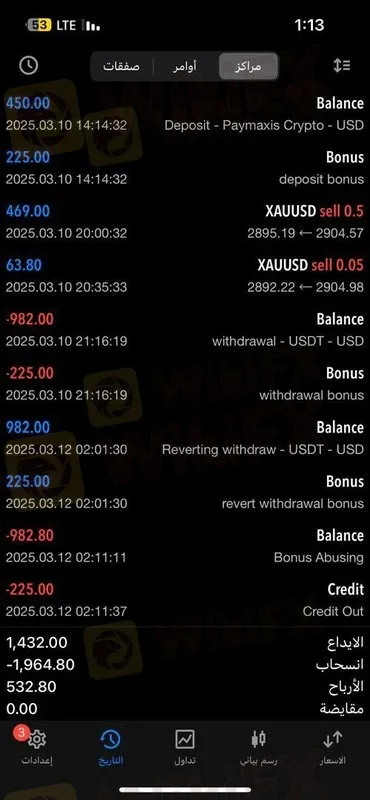Image resolution: width=370 pixels, height=800 pixels.
Task: Select the مراكز segment
Action: pos(248,67)
